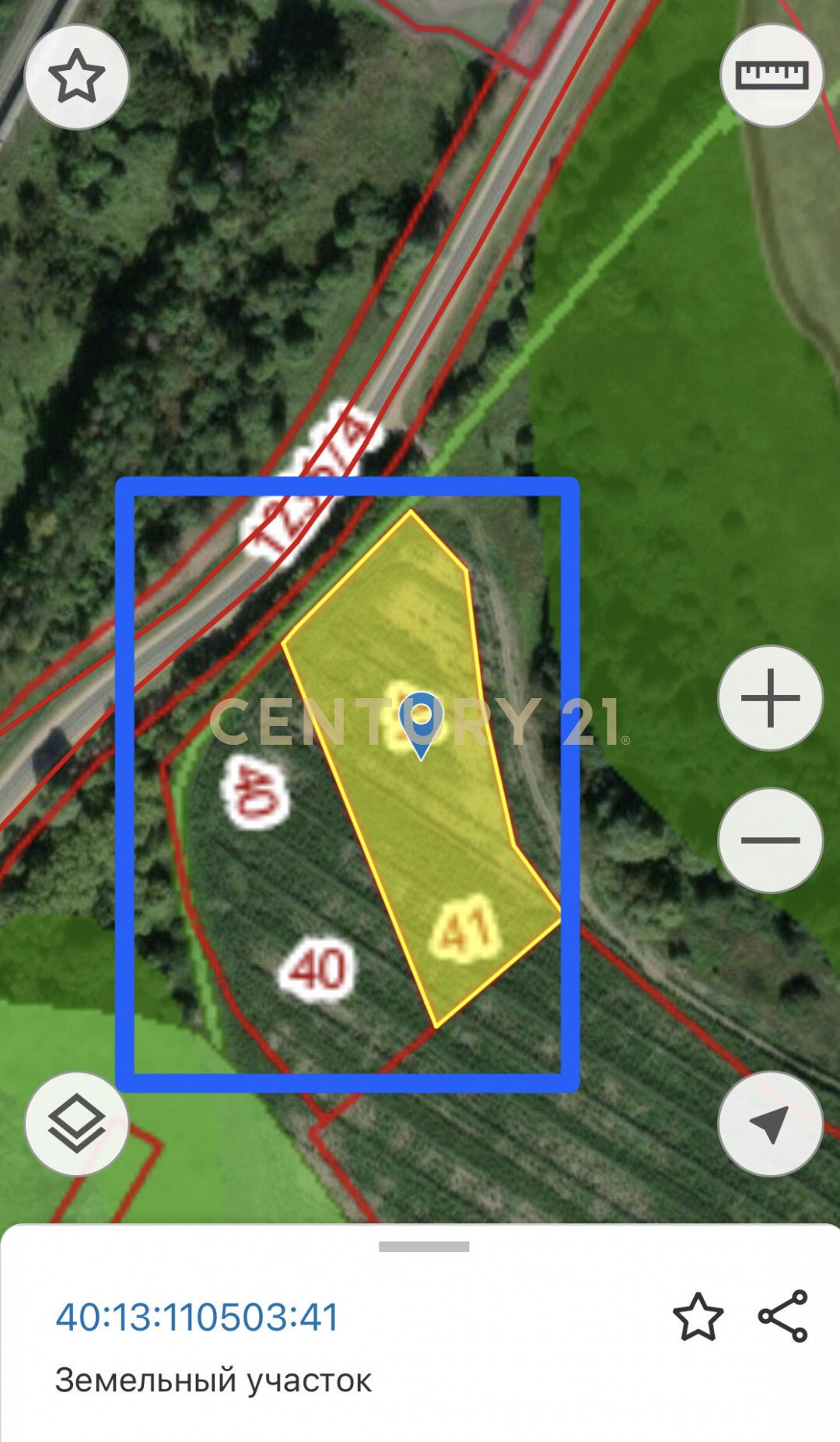Viewport: 840px width, 1442px height.
Task: Zoom in with the plus button
Action: click(x=770, y=697)
